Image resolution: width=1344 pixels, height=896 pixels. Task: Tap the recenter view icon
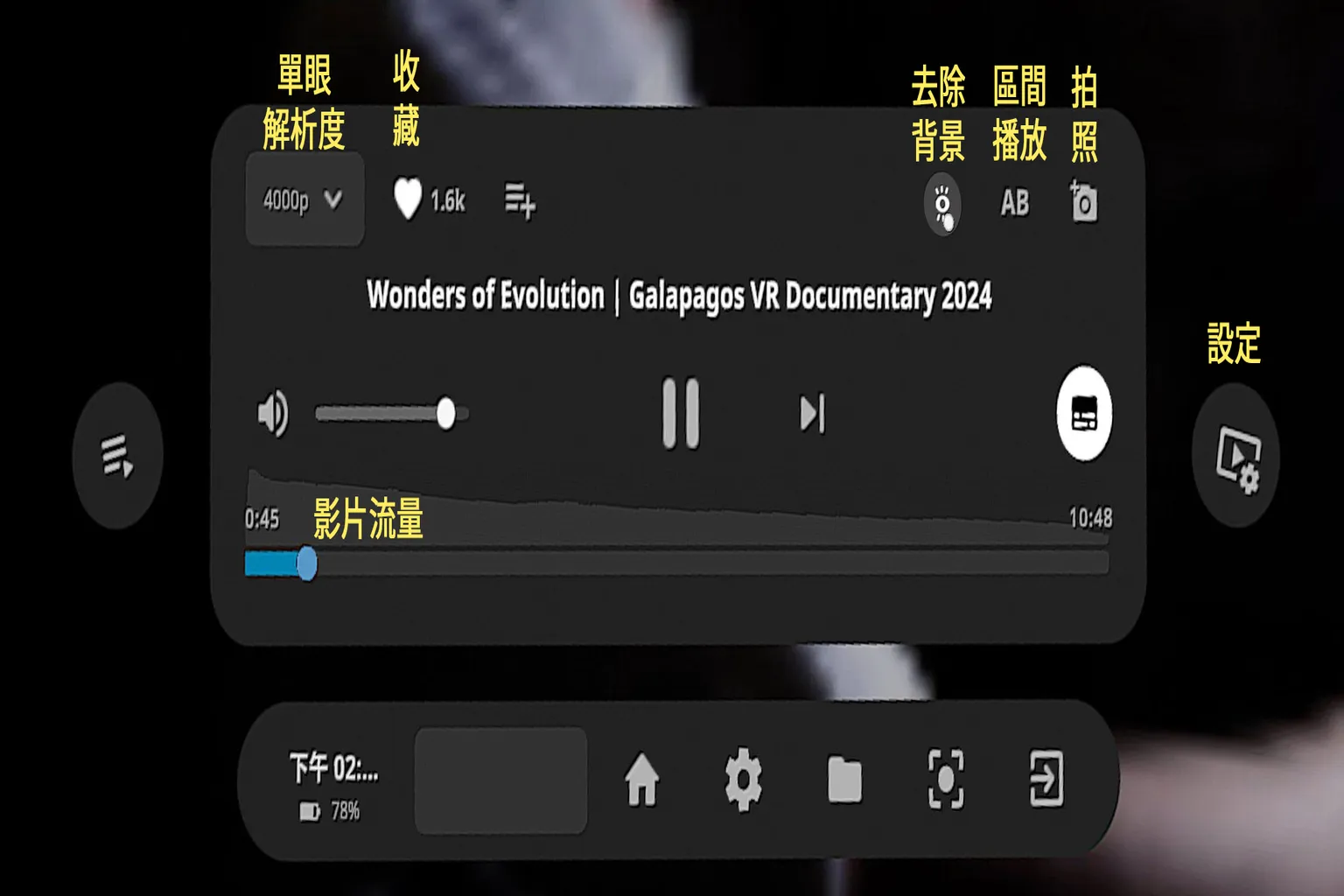click(x=946, y=779)
